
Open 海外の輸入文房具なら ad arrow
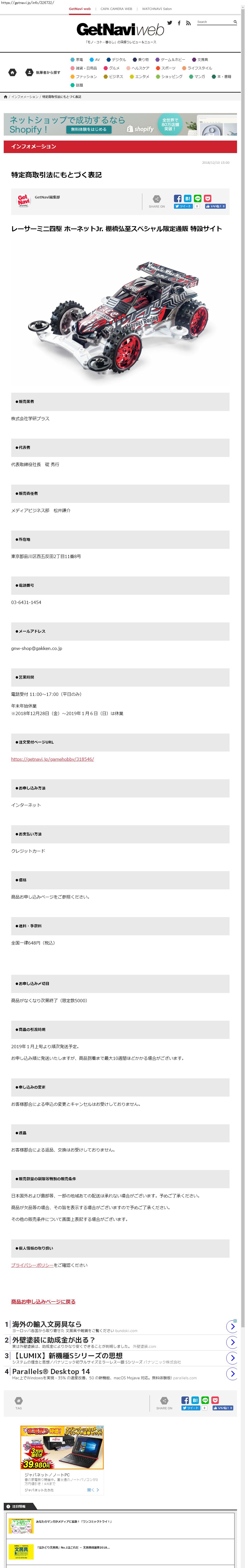pos(232,1326)
